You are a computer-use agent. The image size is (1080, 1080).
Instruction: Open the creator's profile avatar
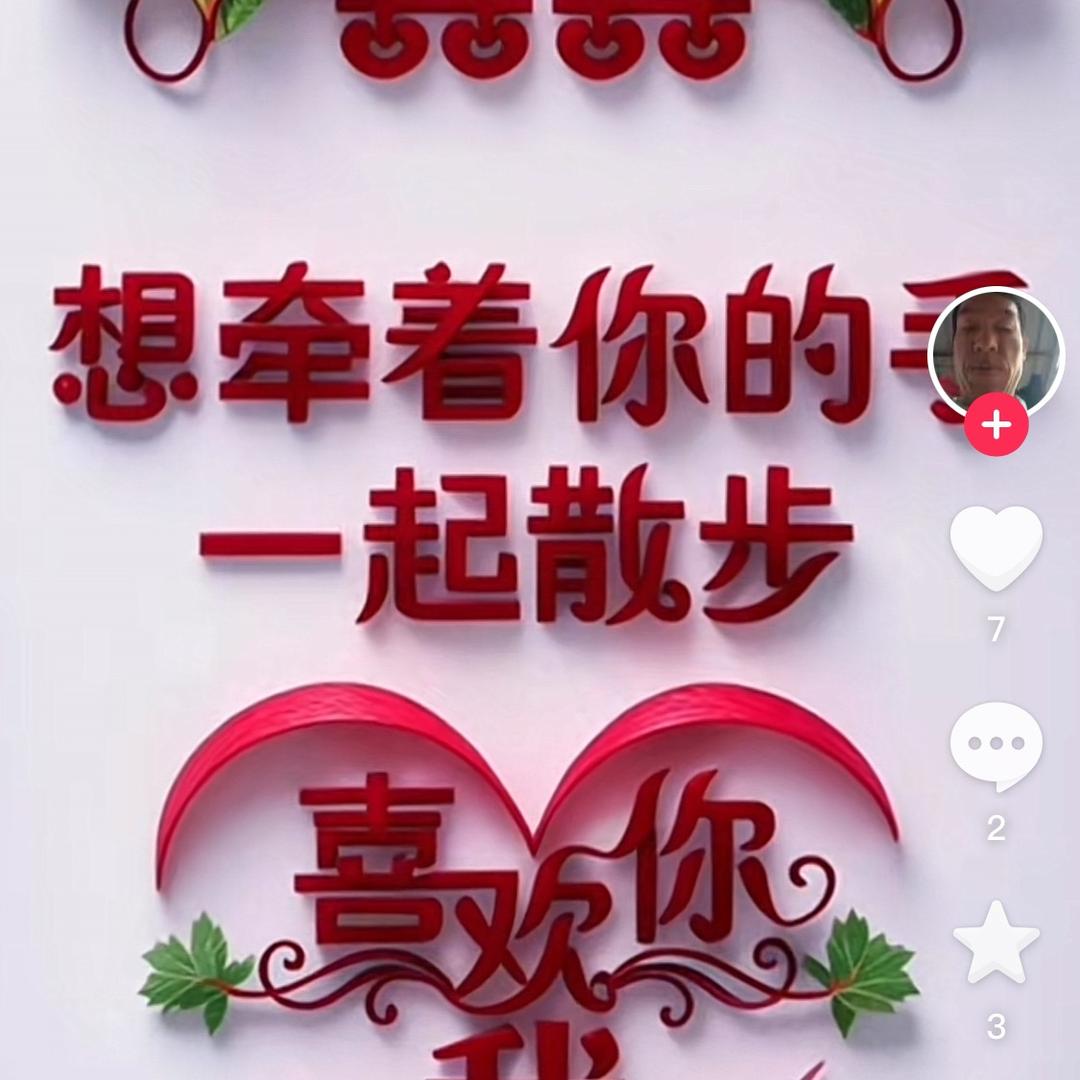995,352
